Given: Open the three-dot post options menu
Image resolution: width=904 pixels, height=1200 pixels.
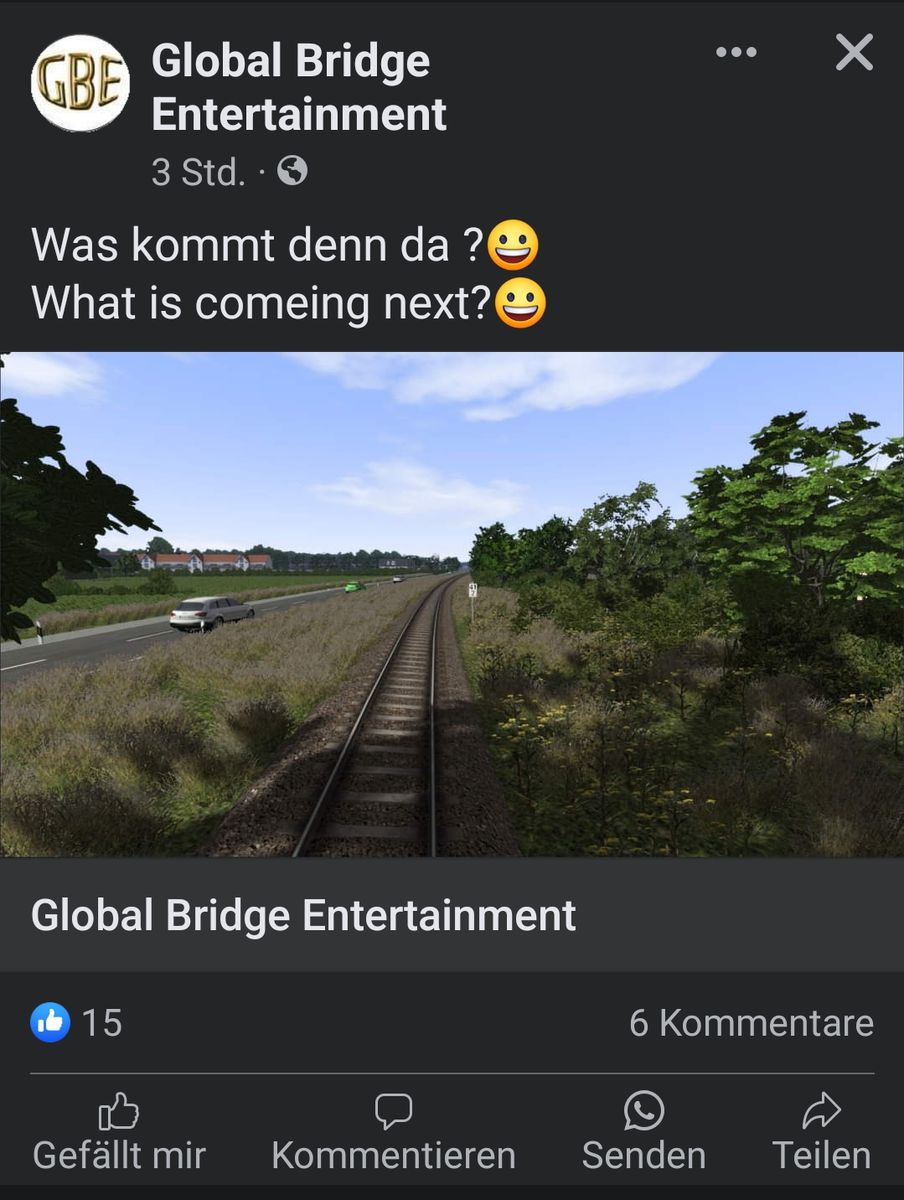Looking at the screenshot, I should tap(736, 53).
